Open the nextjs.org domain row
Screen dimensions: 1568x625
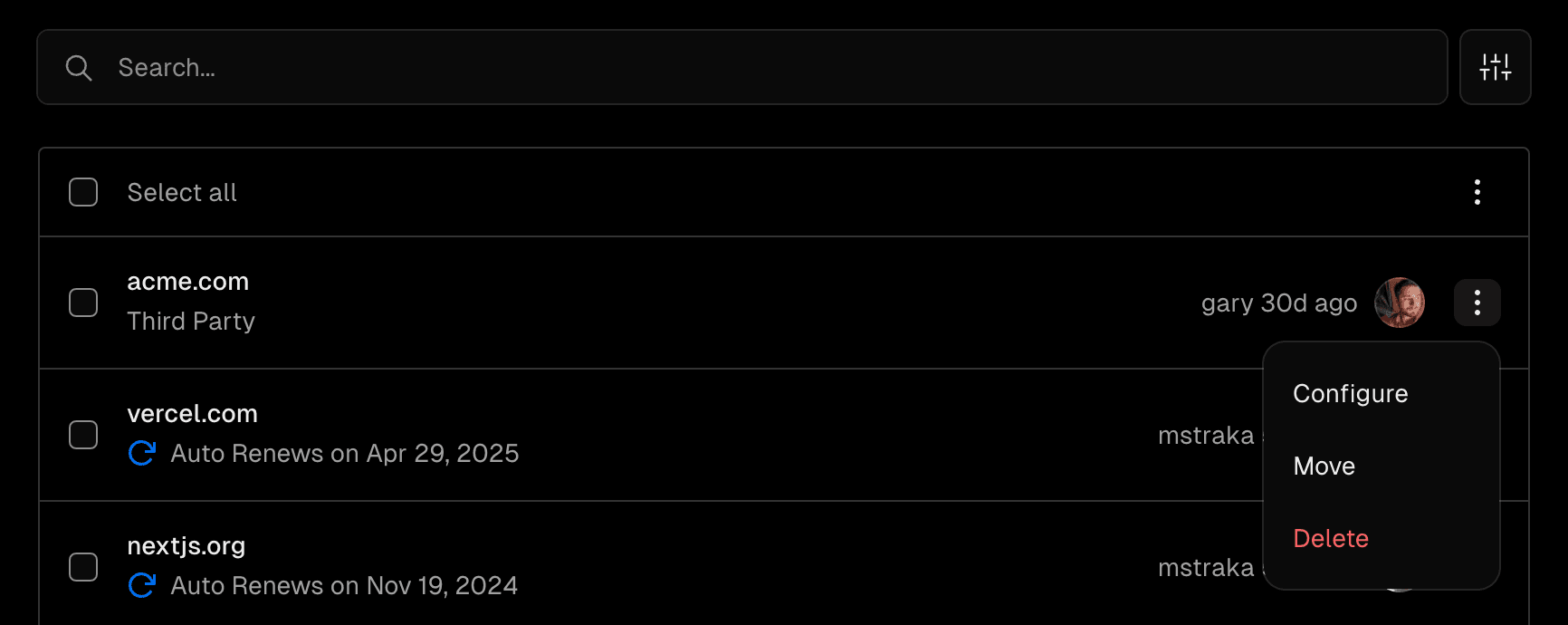pos(186,546)
